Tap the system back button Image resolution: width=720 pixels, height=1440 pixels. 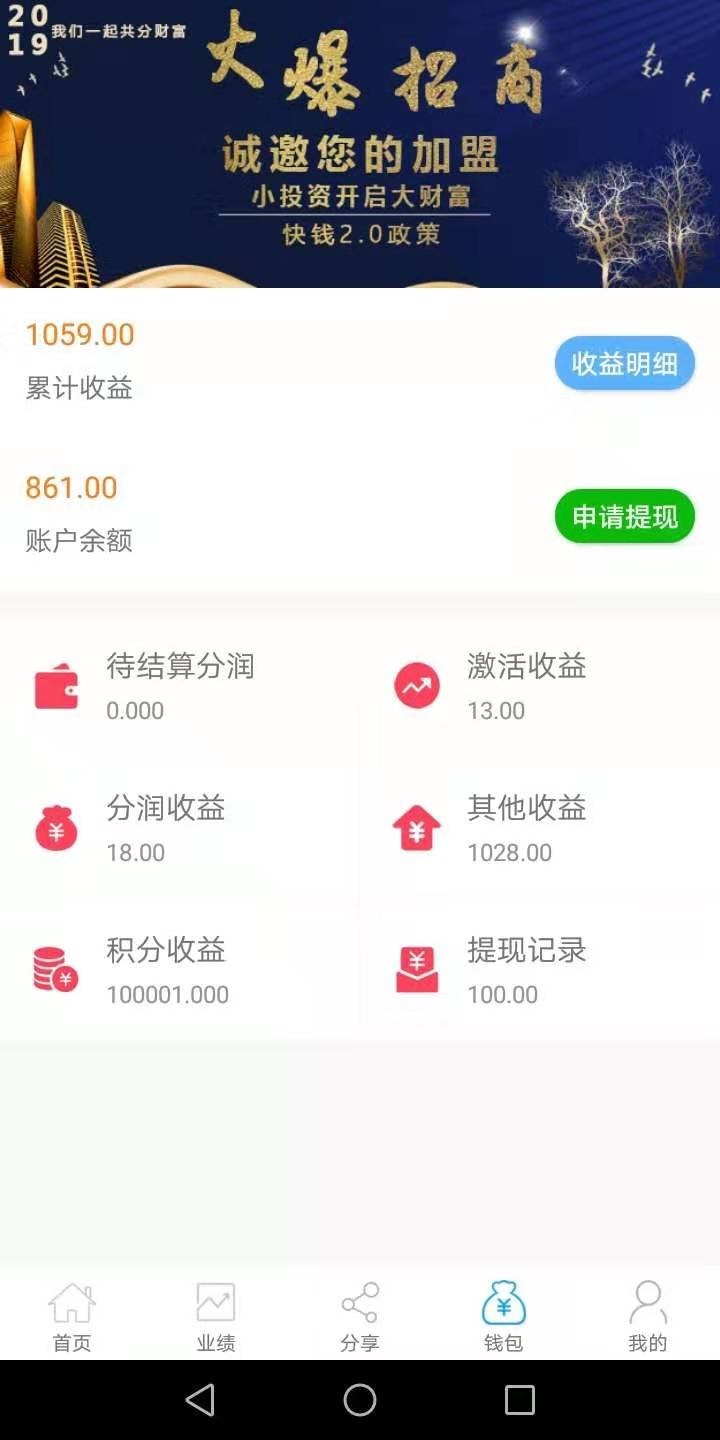(200, 1400)
